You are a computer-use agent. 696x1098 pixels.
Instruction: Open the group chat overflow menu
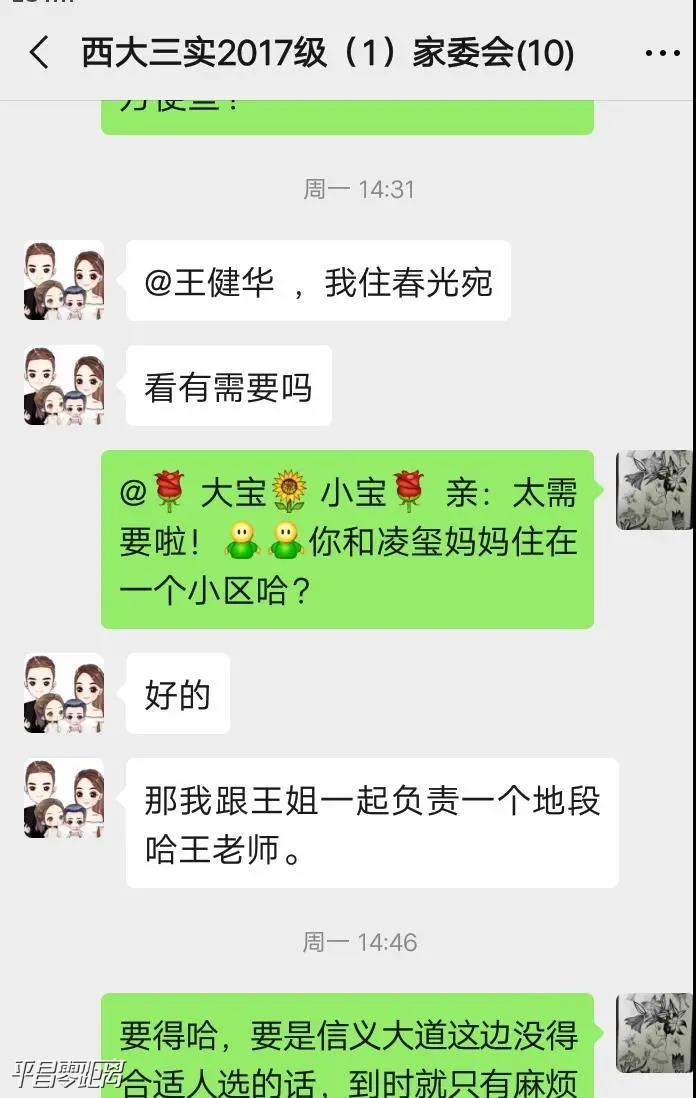(662, 53)
